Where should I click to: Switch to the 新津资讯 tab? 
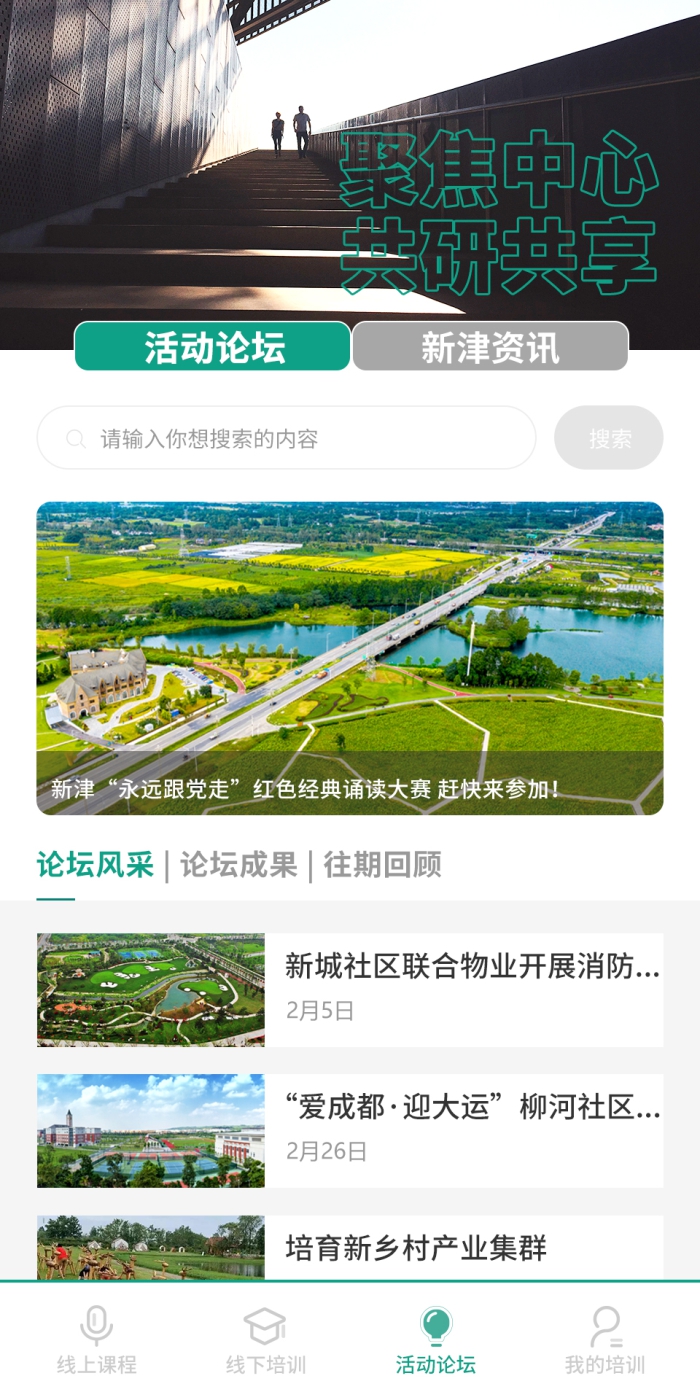[490, 347]
